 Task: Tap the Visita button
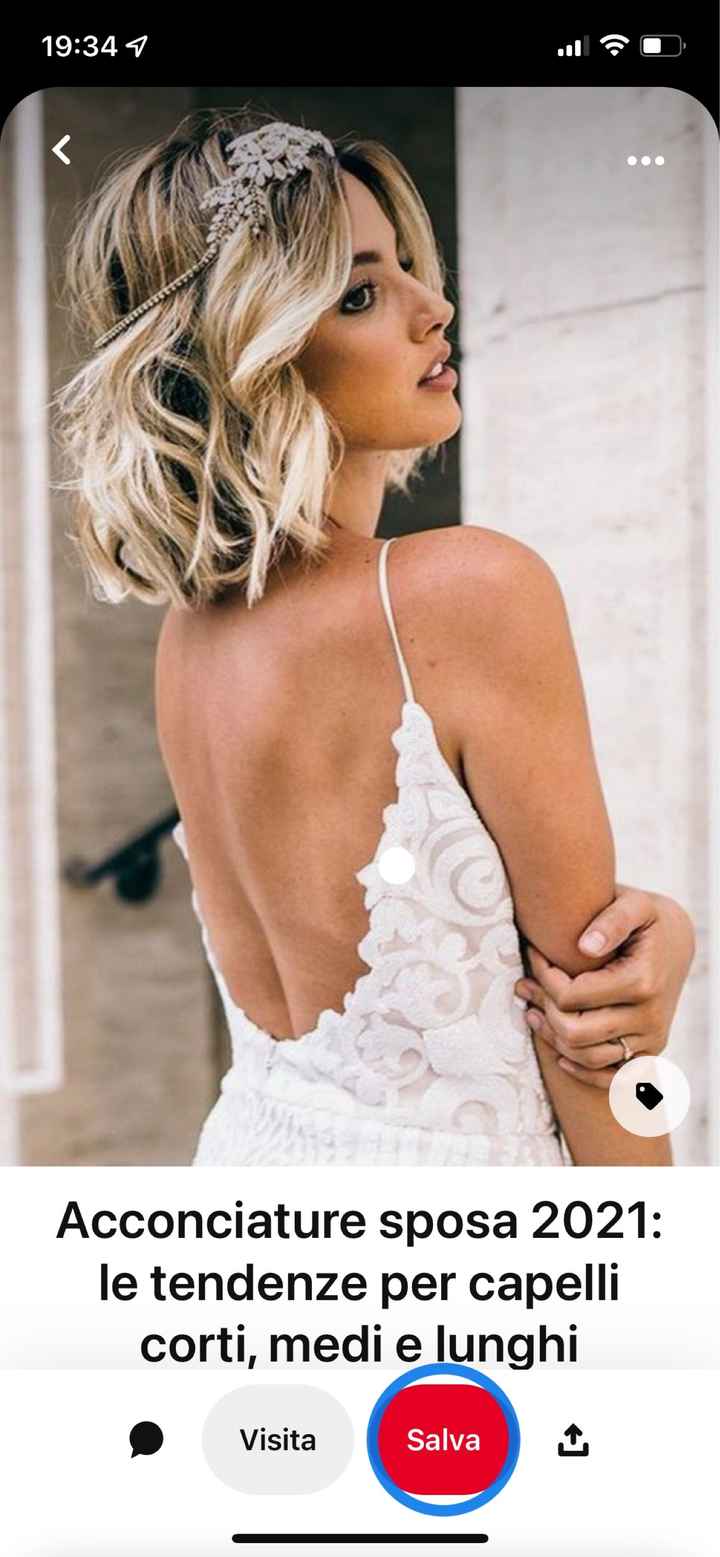click(277, 1440)
